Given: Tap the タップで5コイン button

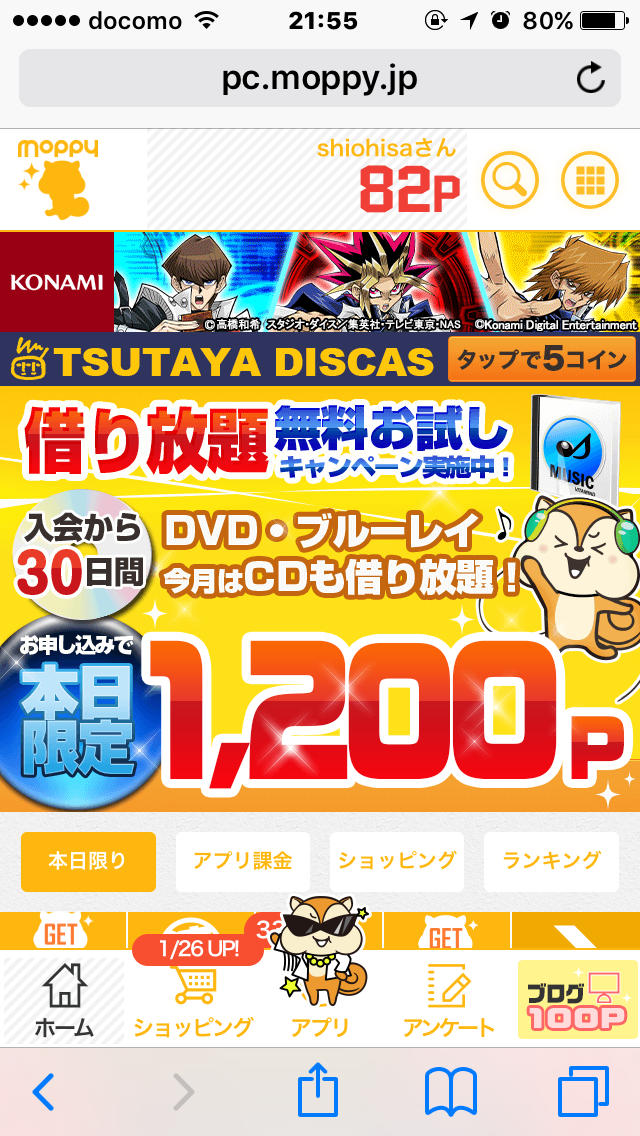Looking at the screenshot, I should click(541, 360).
